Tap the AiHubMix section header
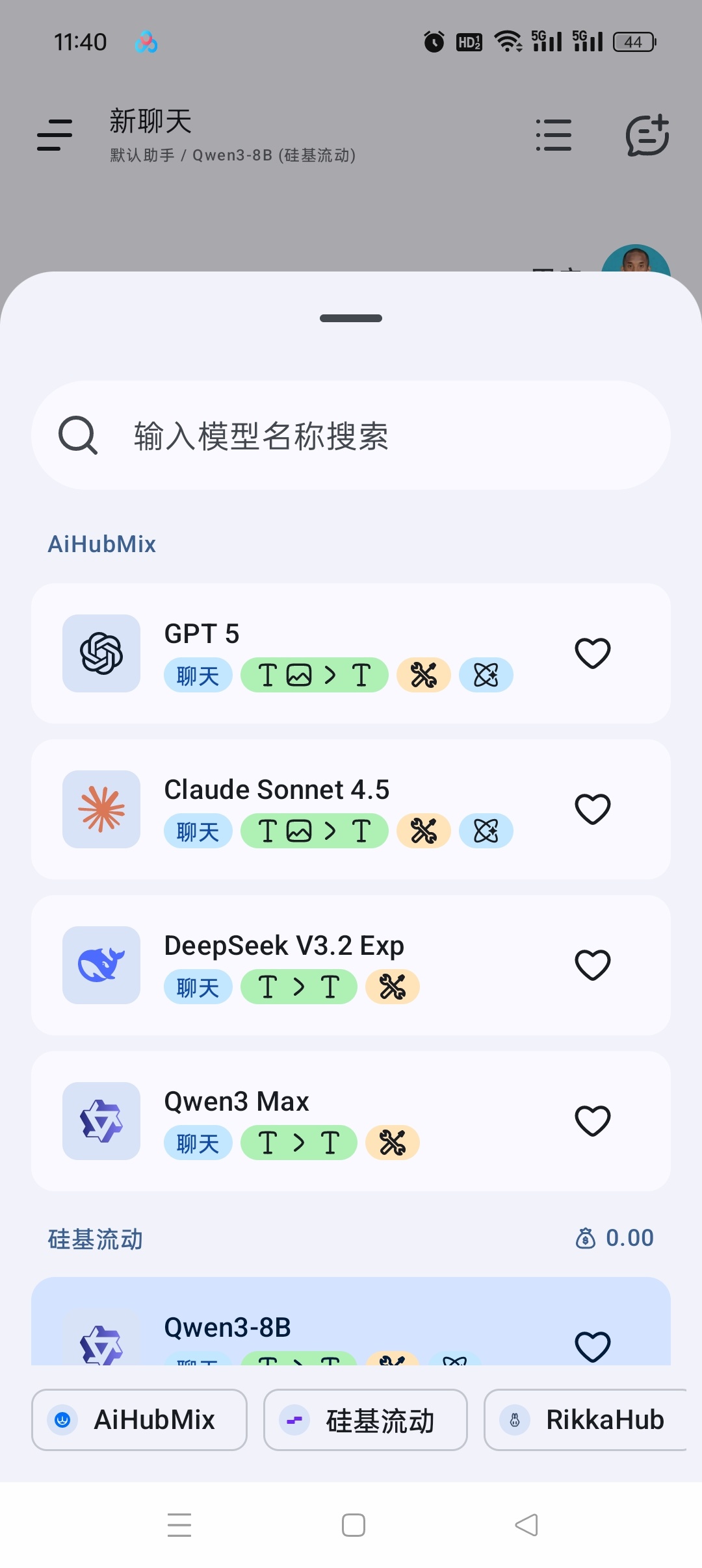The height and width of the screenshot is (1568, 702). [x=102, y=543]
